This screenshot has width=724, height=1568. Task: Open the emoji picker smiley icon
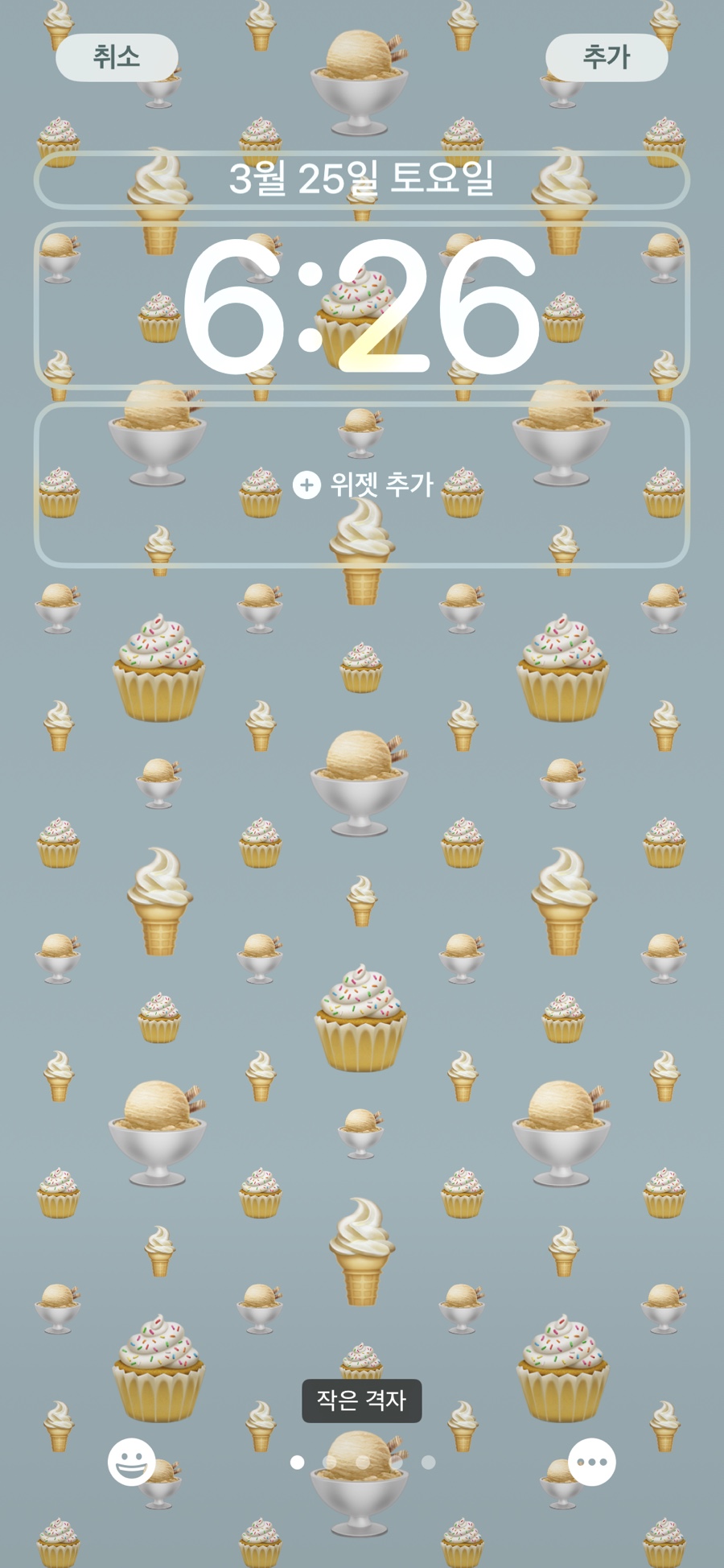pyautogui.click(x=132, y=1462)
